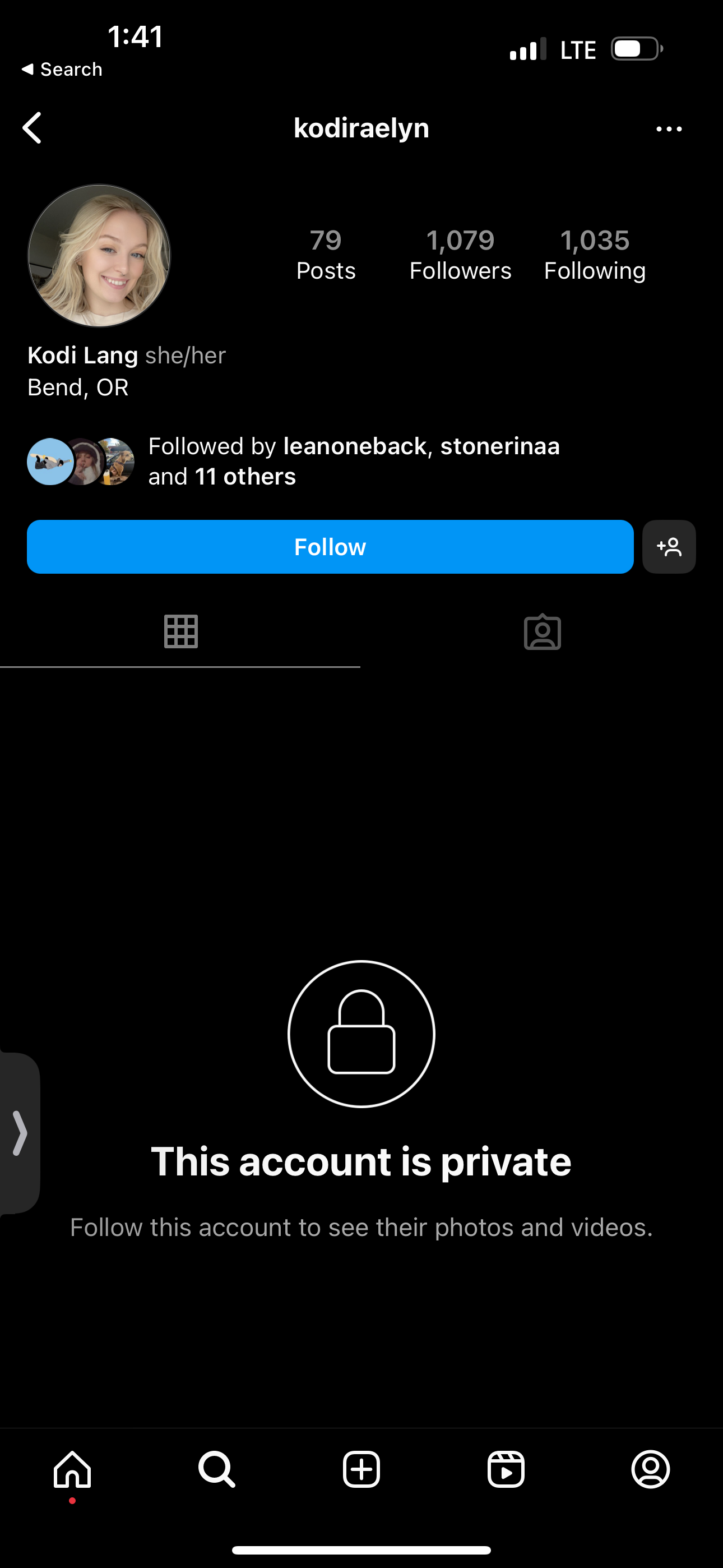The image size is (723, 1568).
Task: Switch to the posts grid tab
Action: click(x=180, y=632)
